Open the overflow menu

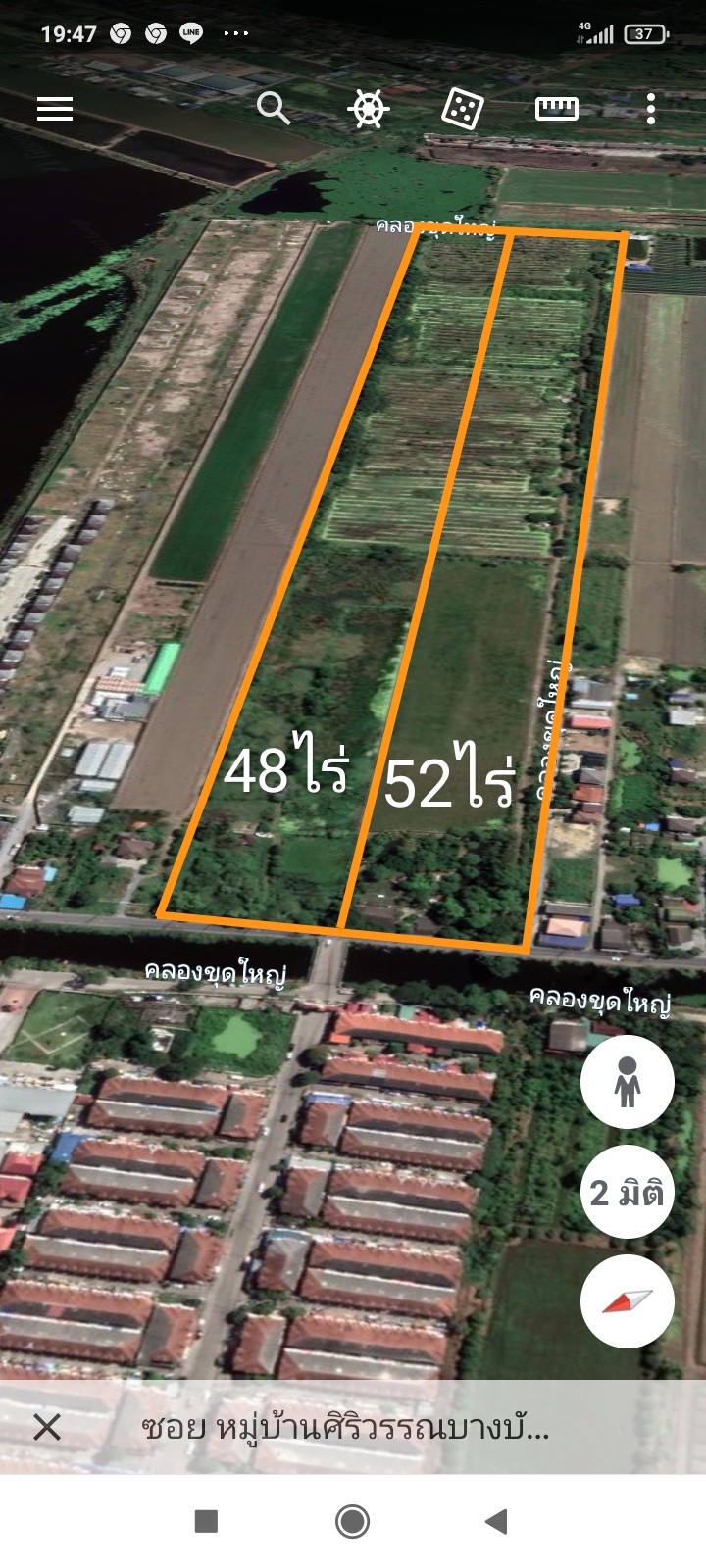[x=651, y=108]
